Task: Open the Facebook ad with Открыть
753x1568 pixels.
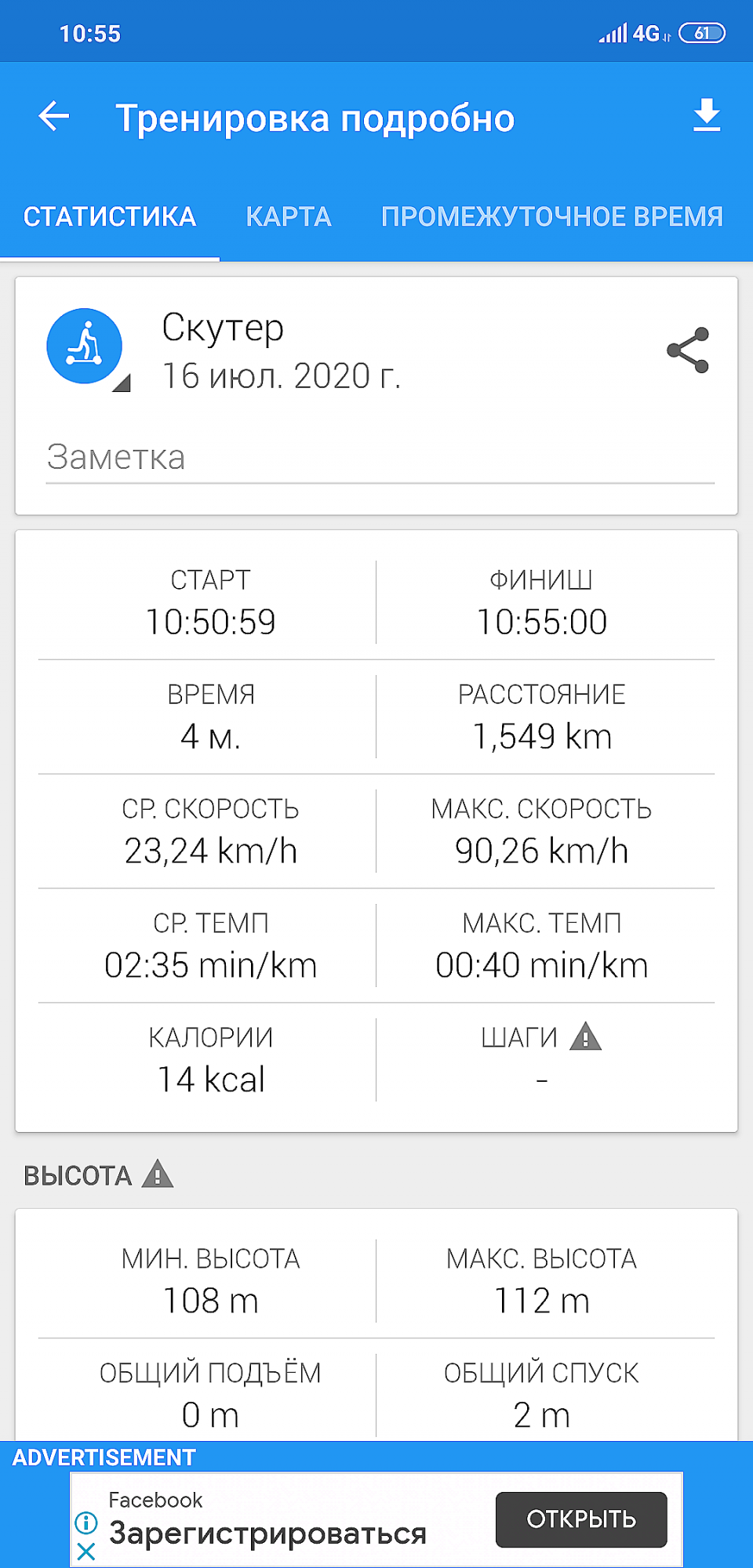Action: pos(580,1519)
